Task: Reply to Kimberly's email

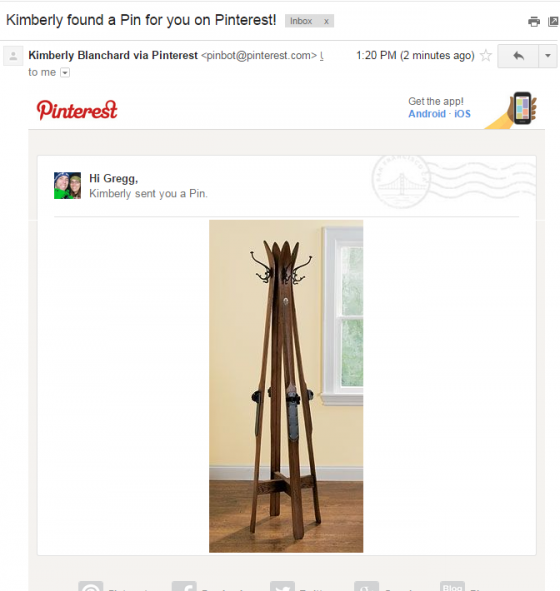Action: click(519, 56)
